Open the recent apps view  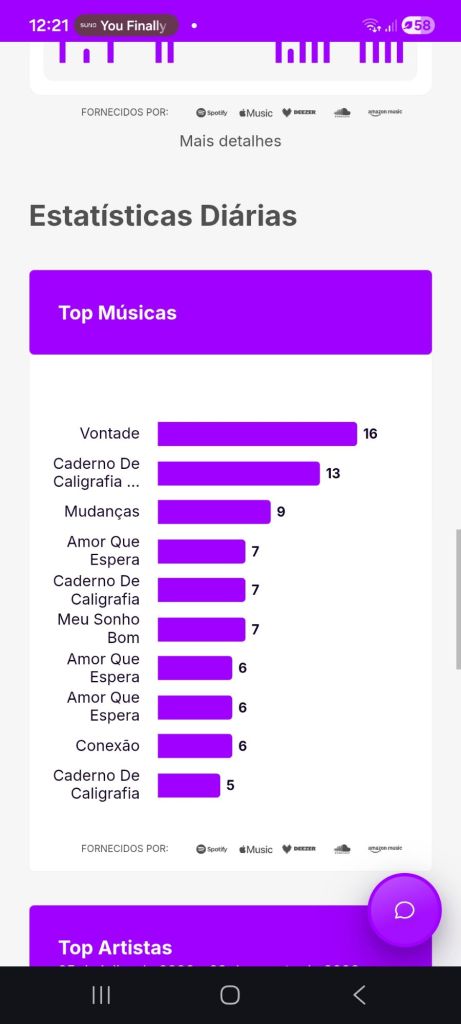click(101, 995)
